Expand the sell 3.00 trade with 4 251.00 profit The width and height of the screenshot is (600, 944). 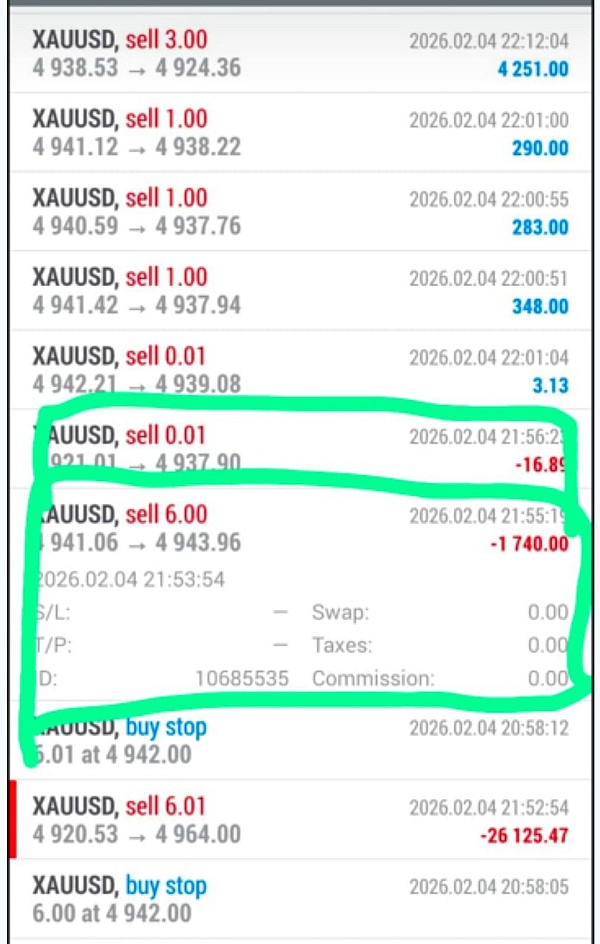(x=300, y=55)
